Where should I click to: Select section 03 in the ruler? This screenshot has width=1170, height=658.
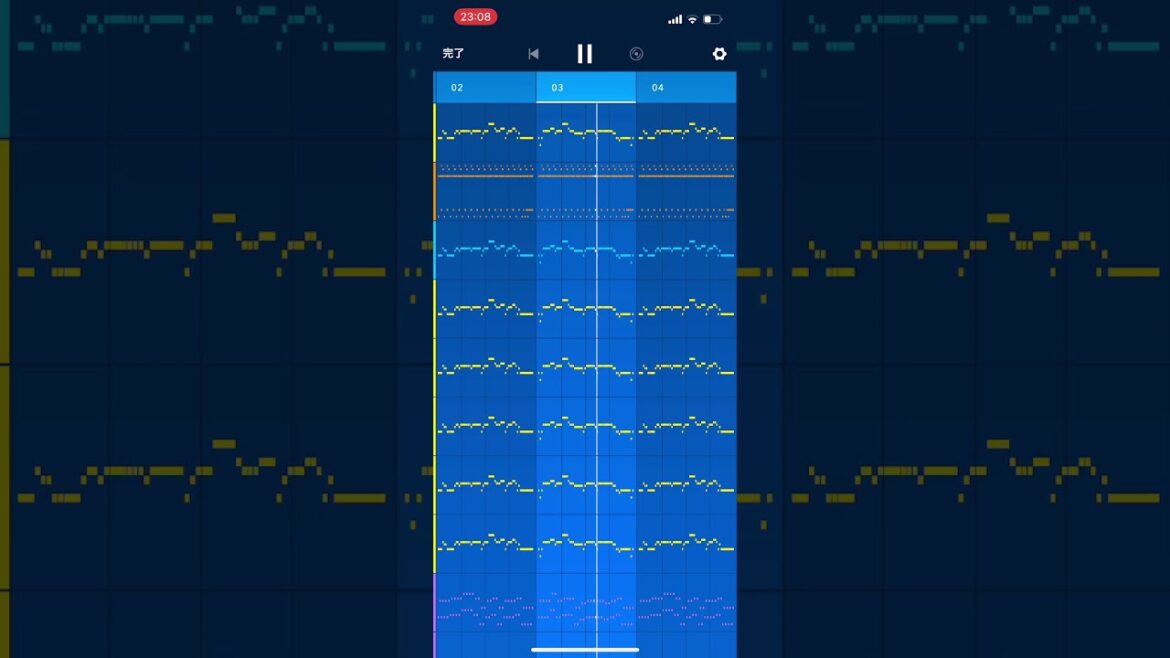point(586,88)
